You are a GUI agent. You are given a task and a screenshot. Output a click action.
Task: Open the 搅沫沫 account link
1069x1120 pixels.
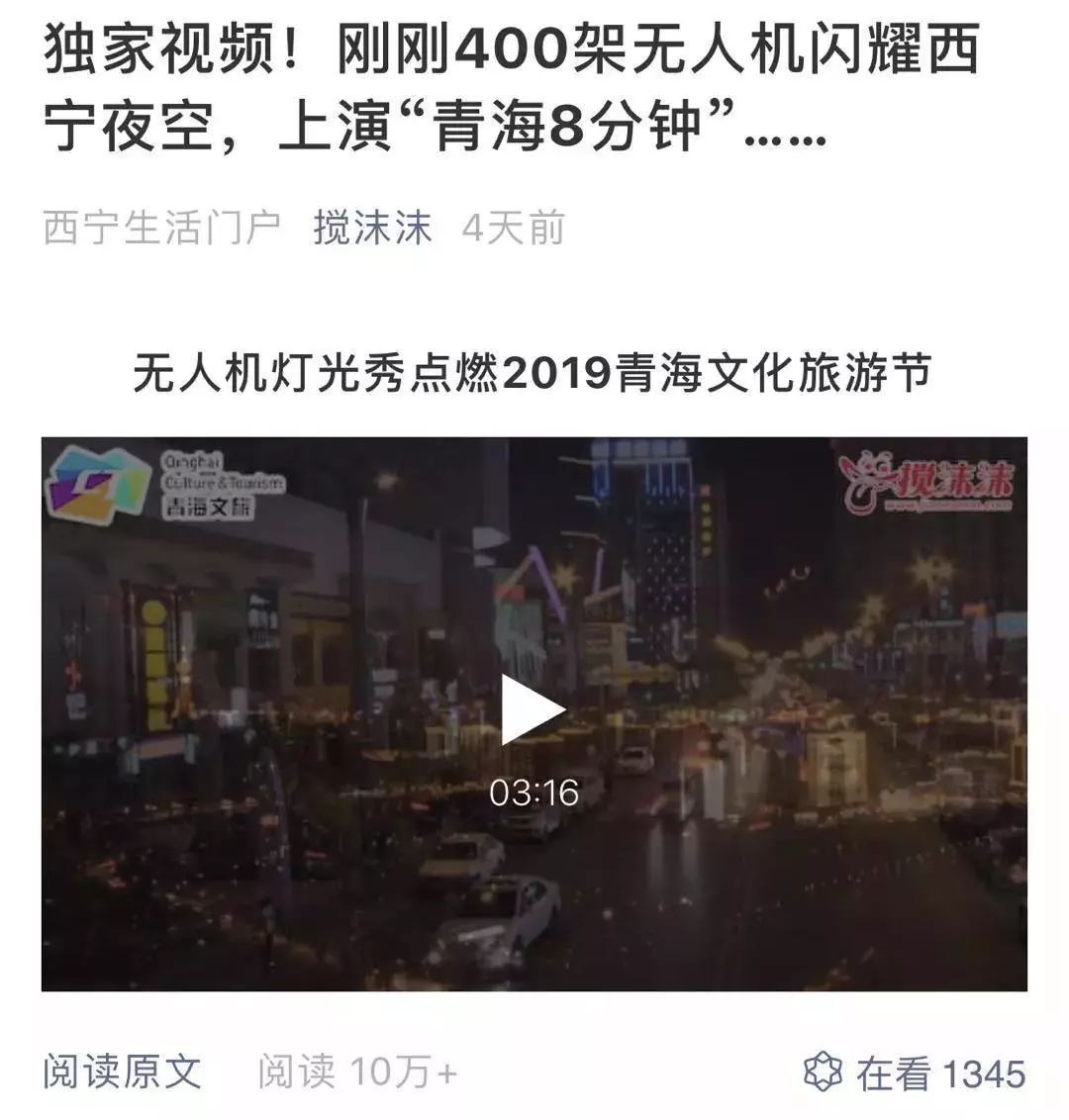pyautogui.click(x=373, y=229)
